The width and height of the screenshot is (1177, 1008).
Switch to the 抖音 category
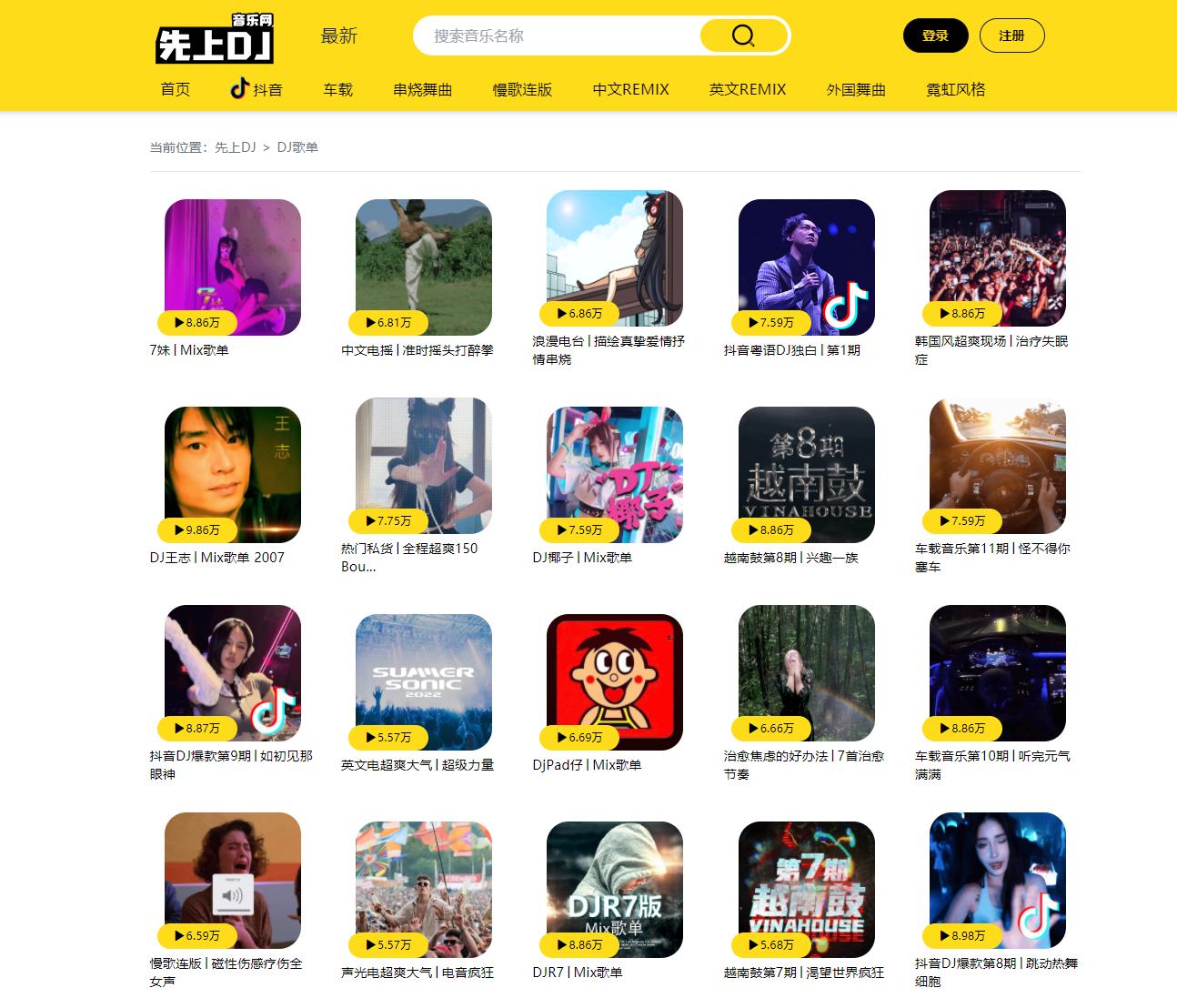(257, 89)
